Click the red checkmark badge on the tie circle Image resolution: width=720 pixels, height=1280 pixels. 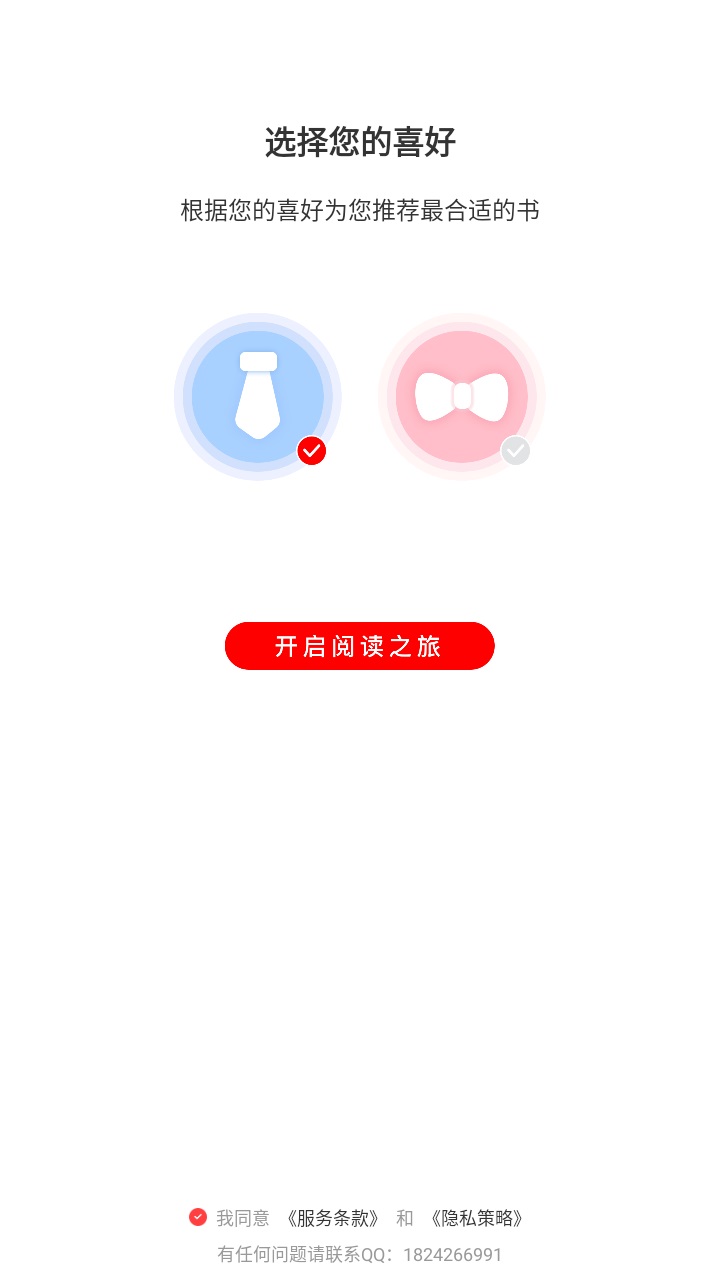coord(311,451)
